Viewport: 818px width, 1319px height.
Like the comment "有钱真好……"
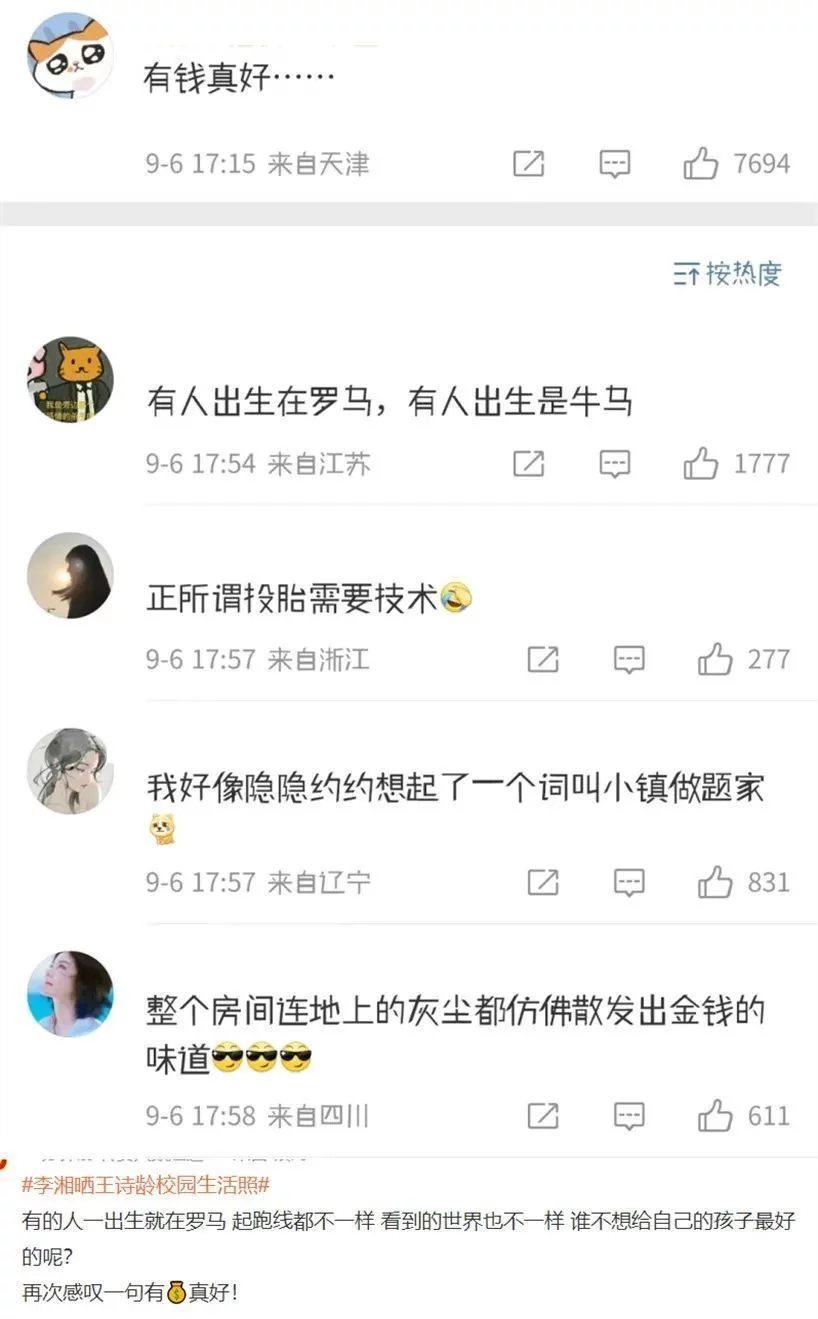701,163
